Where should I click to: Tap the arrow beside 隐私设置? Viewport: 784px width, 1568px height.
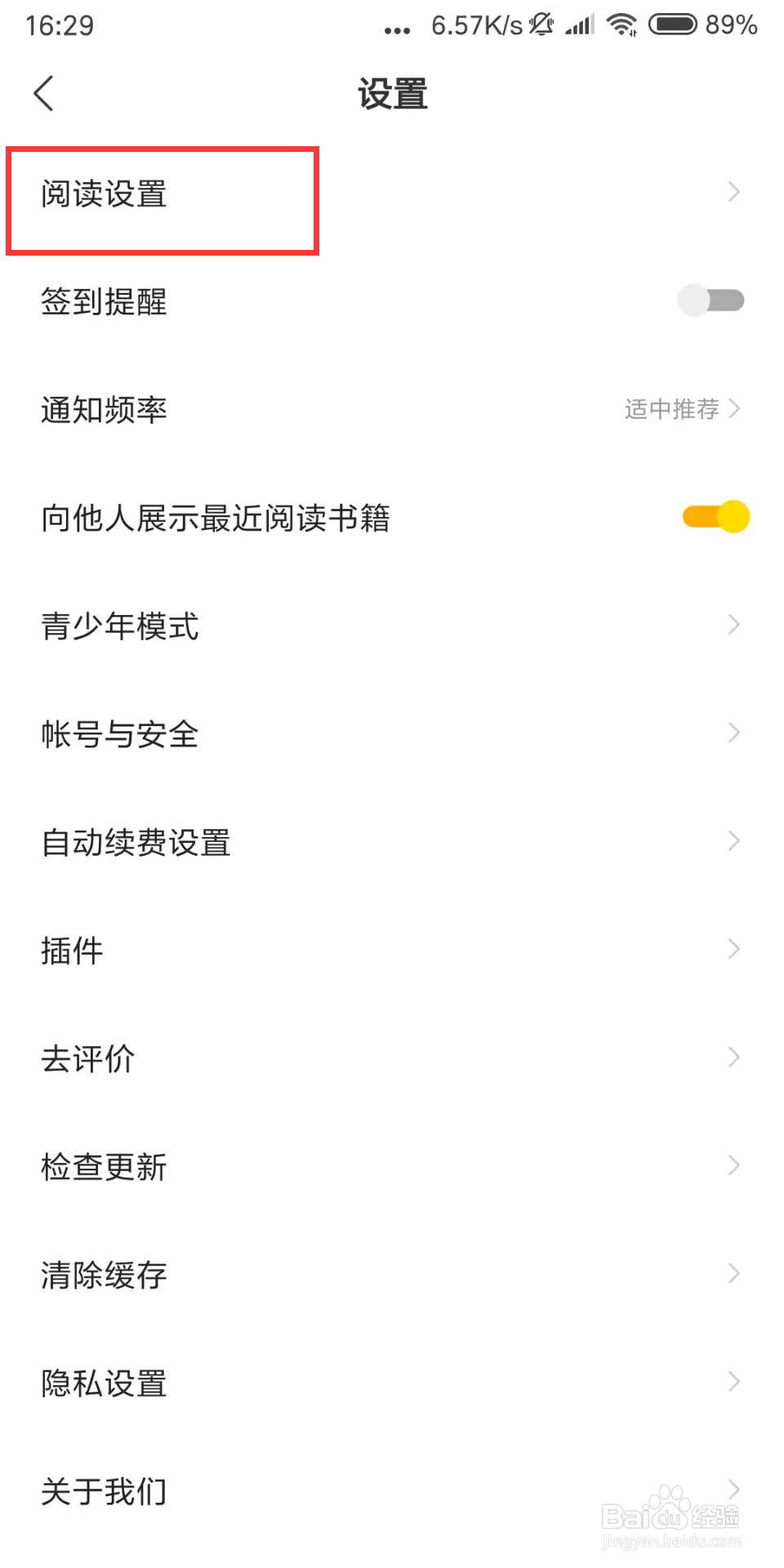pos(733,1382)
